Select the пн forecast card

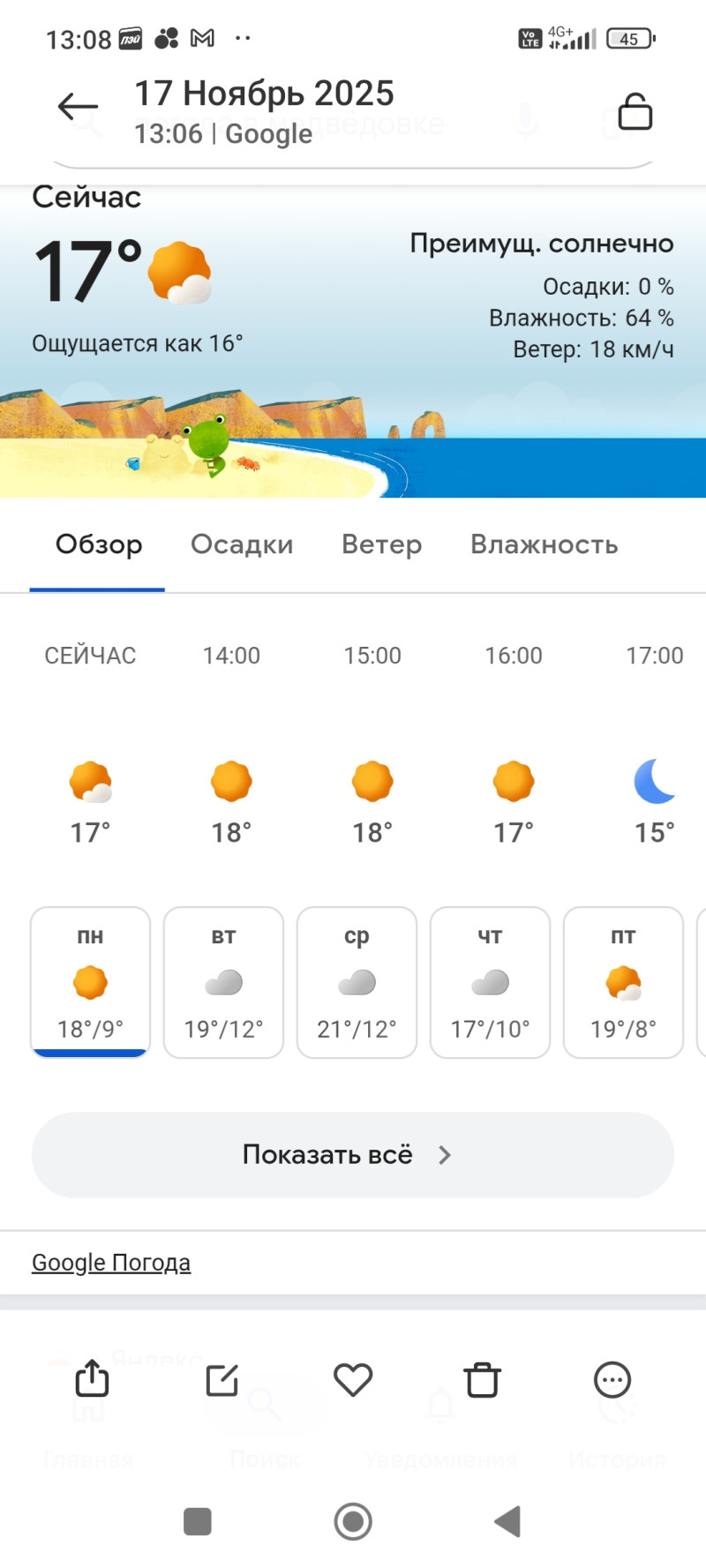coord(90,981)
